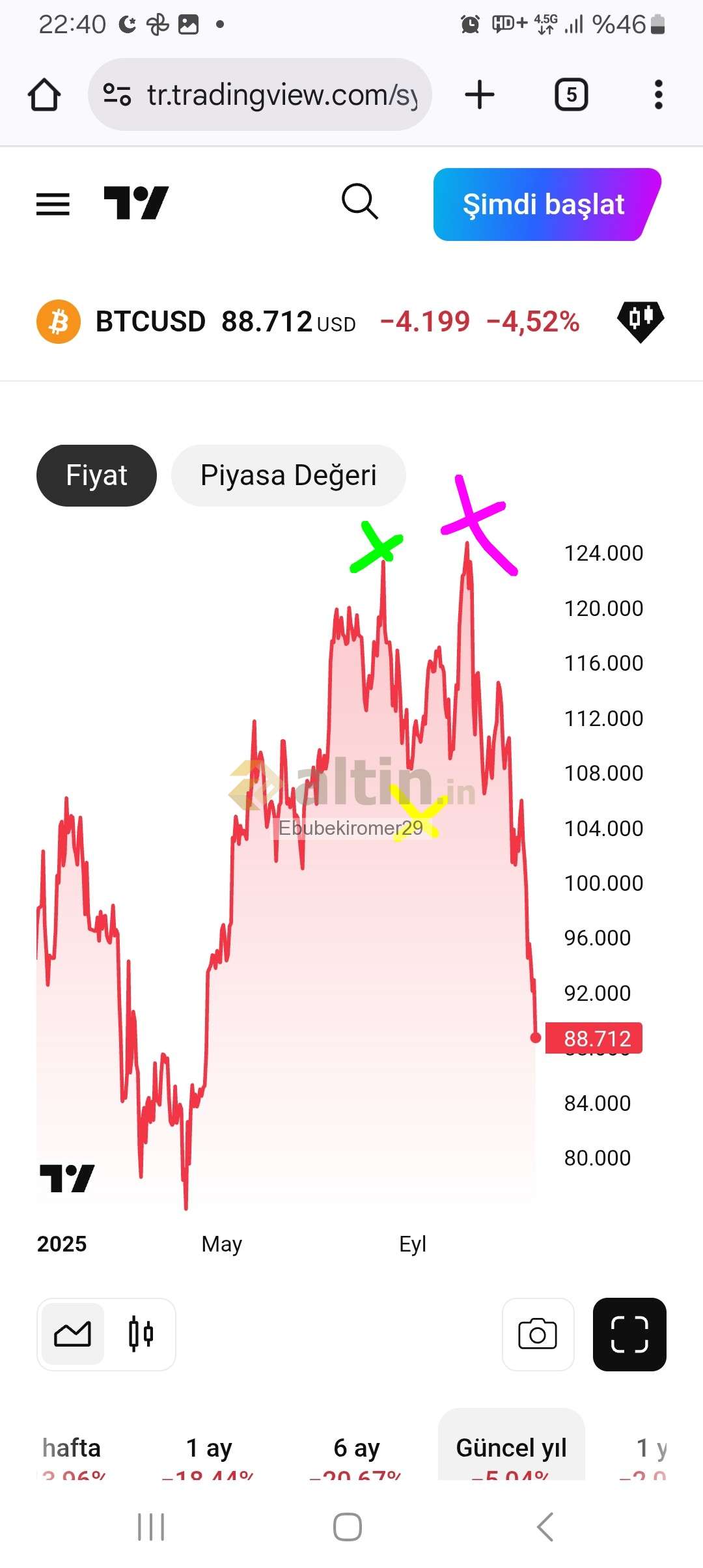Open the chart in full screen
Viewport: 703px width, 1568px height.
click(629, 1334)
